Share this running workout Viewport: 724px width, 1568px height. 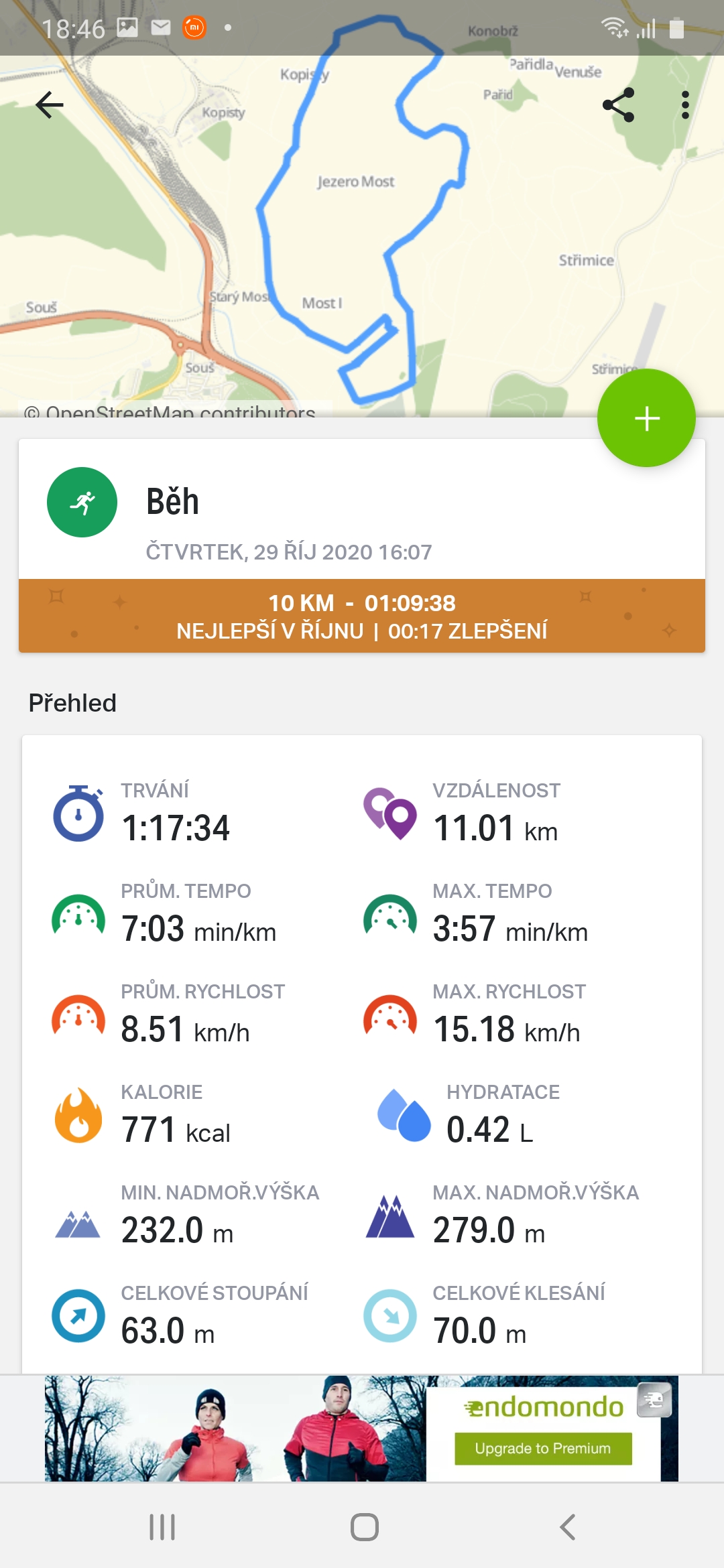[x=619, y=105]
